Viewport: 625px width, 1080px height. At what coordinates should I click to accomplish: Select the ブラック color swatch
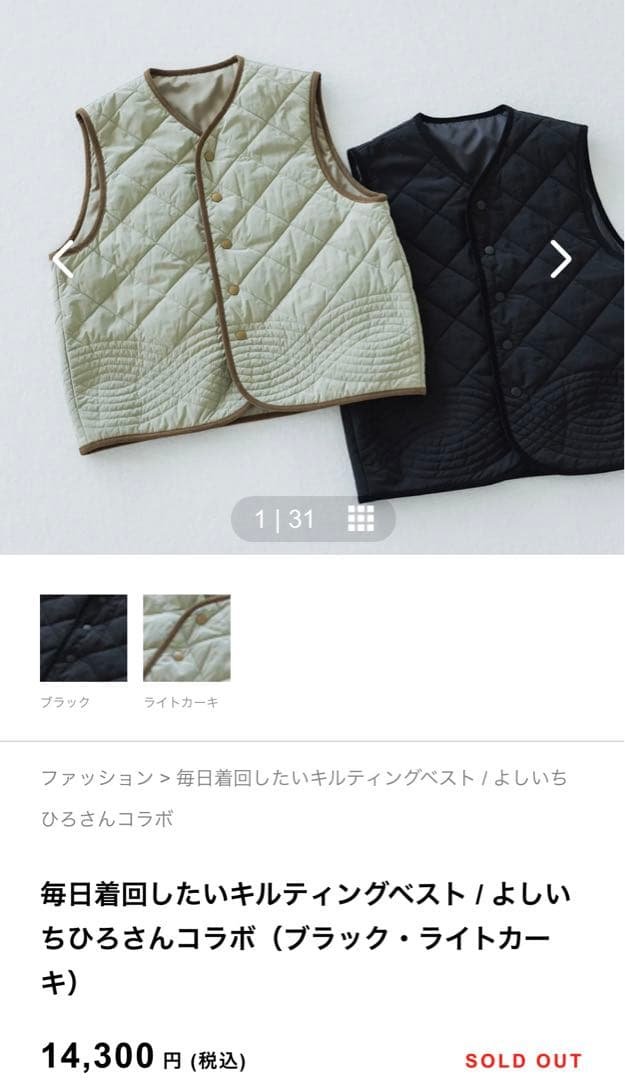click(83, 638)
